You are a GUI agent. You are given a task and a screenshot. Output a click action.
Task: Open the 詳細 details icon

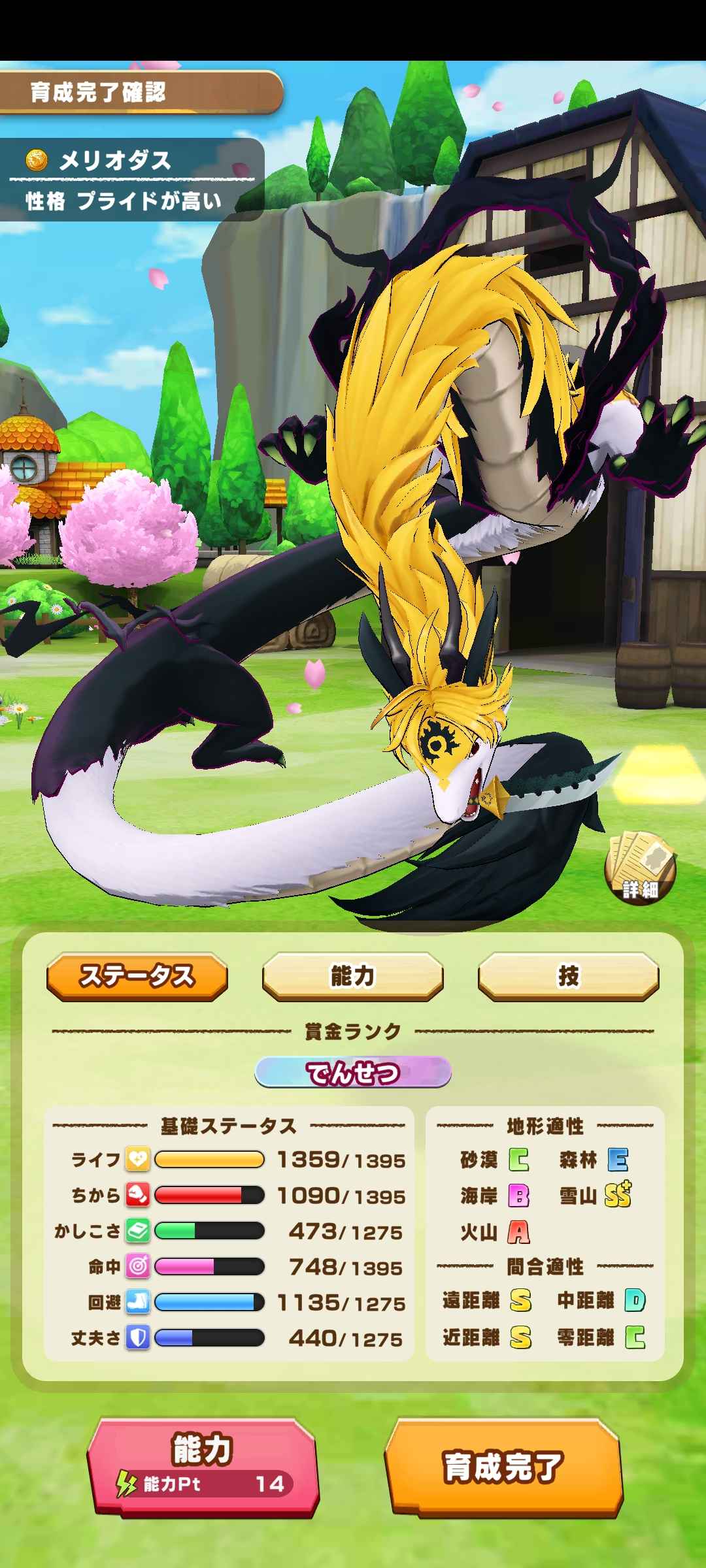[x=640, y=869]
